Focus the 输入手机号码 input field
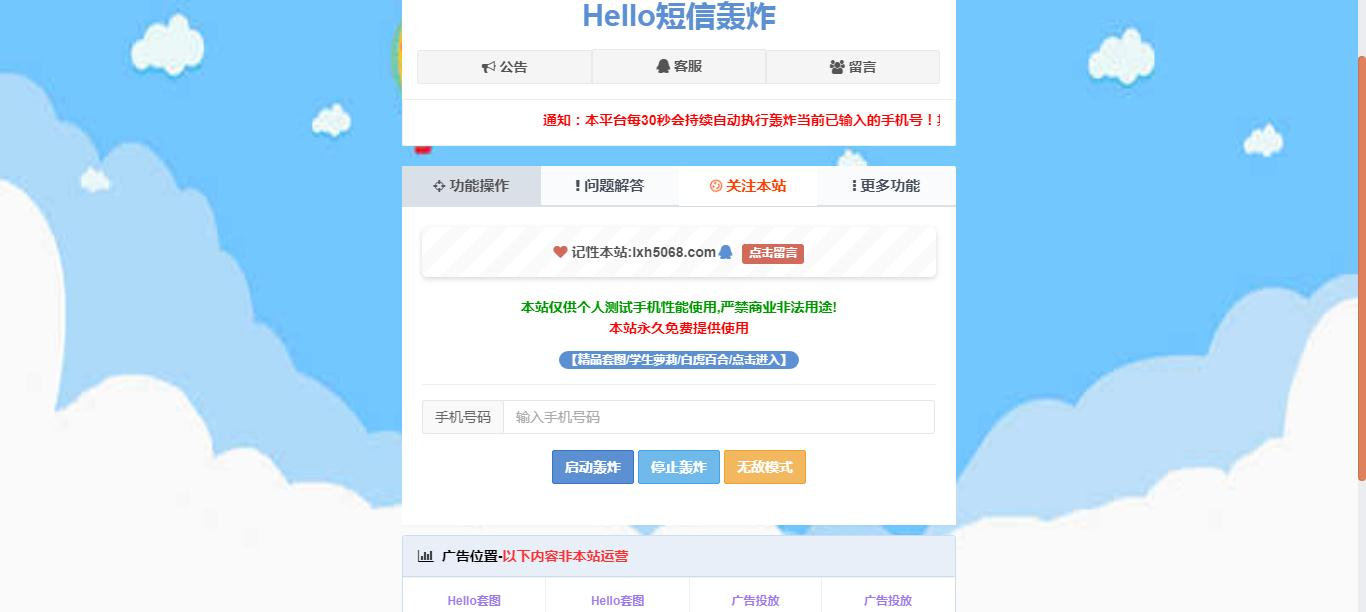The width and height of the screenshot is (1366, 612). click(x=718, y=417)
